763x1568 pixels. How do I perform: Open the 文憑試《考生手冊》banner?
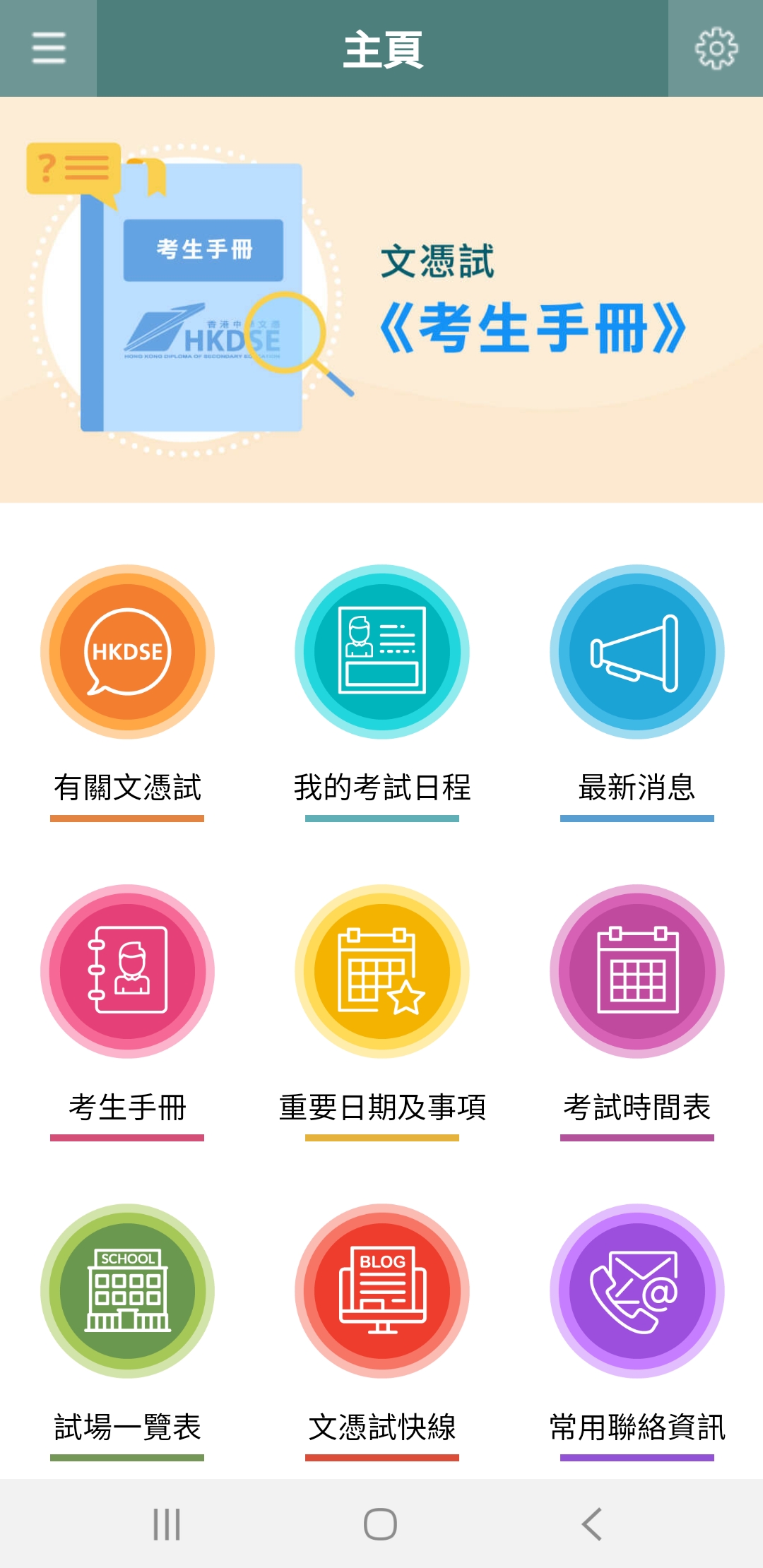point(381,300)
